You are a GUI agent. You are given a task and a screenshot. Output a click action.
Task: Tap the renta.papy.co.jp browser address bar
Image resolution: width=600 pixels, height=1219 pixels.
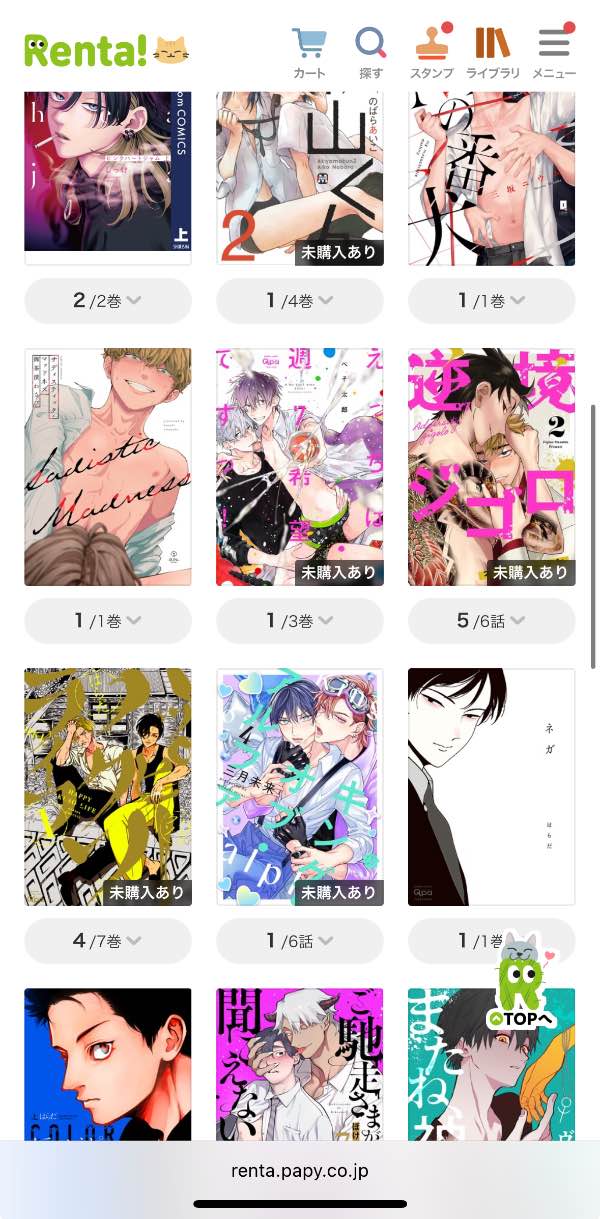[x=300, y=1170]
